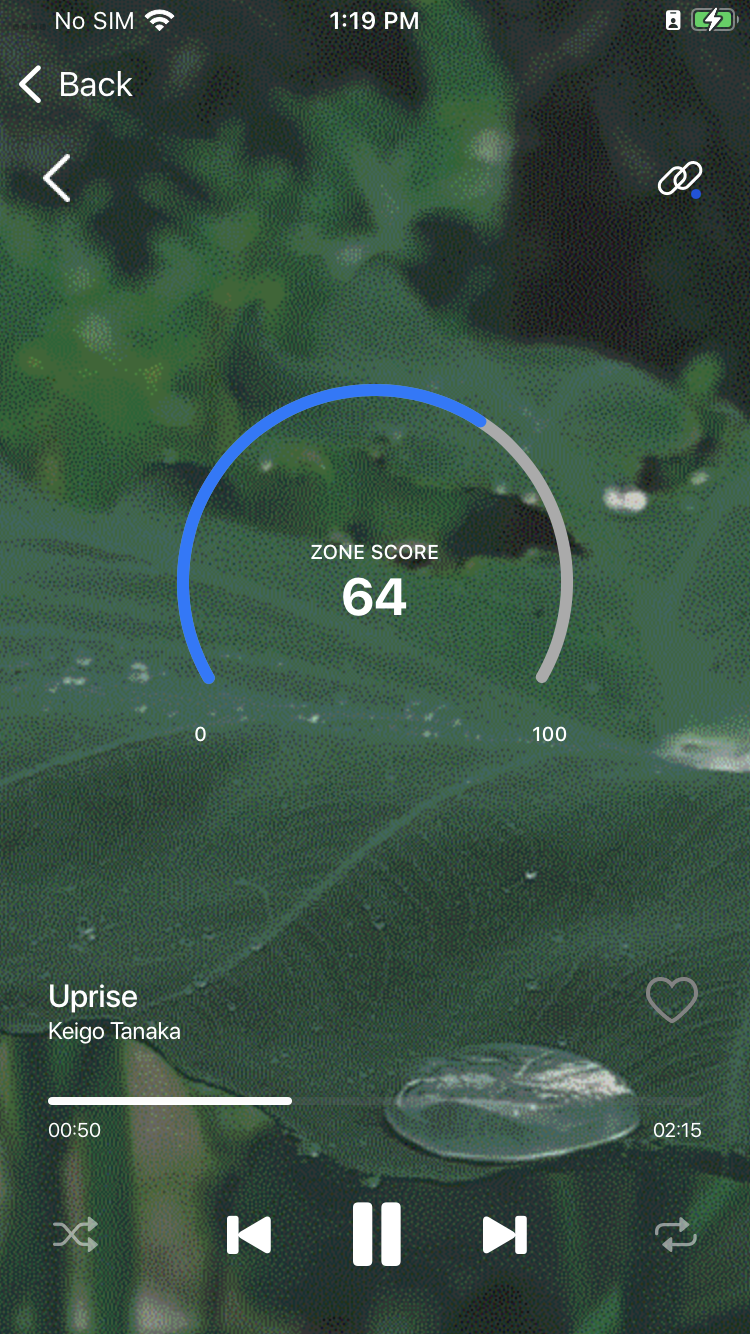
Task: Tap the white back chevron below the status bar
Action: (x=56, y=177)
